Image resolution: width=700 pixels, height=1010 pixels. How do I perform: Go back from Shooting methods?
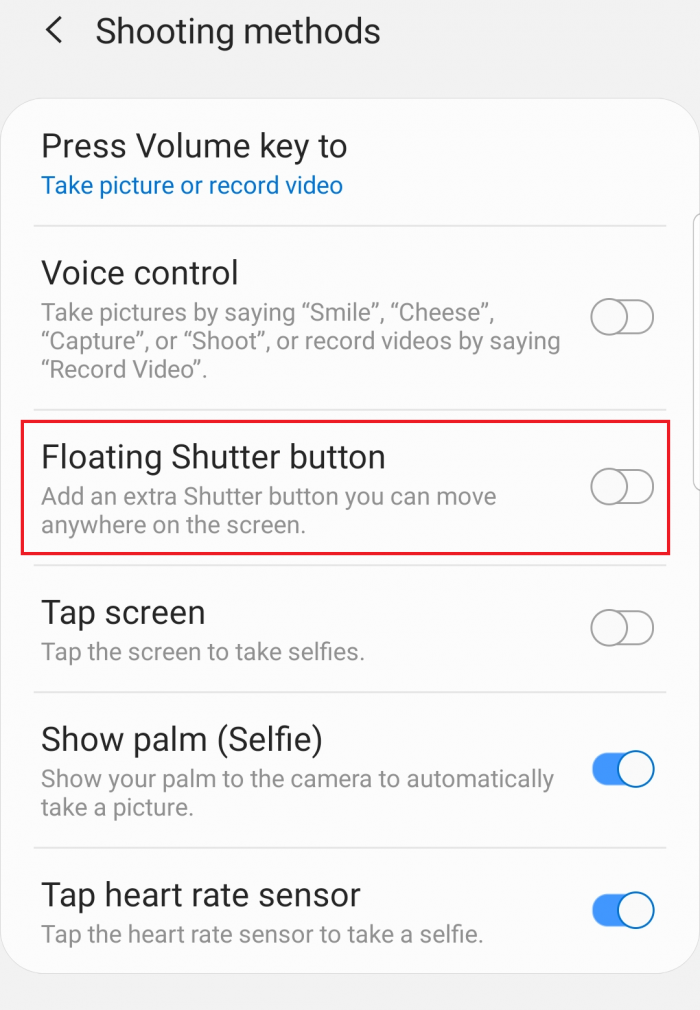[x=54, y=31]
